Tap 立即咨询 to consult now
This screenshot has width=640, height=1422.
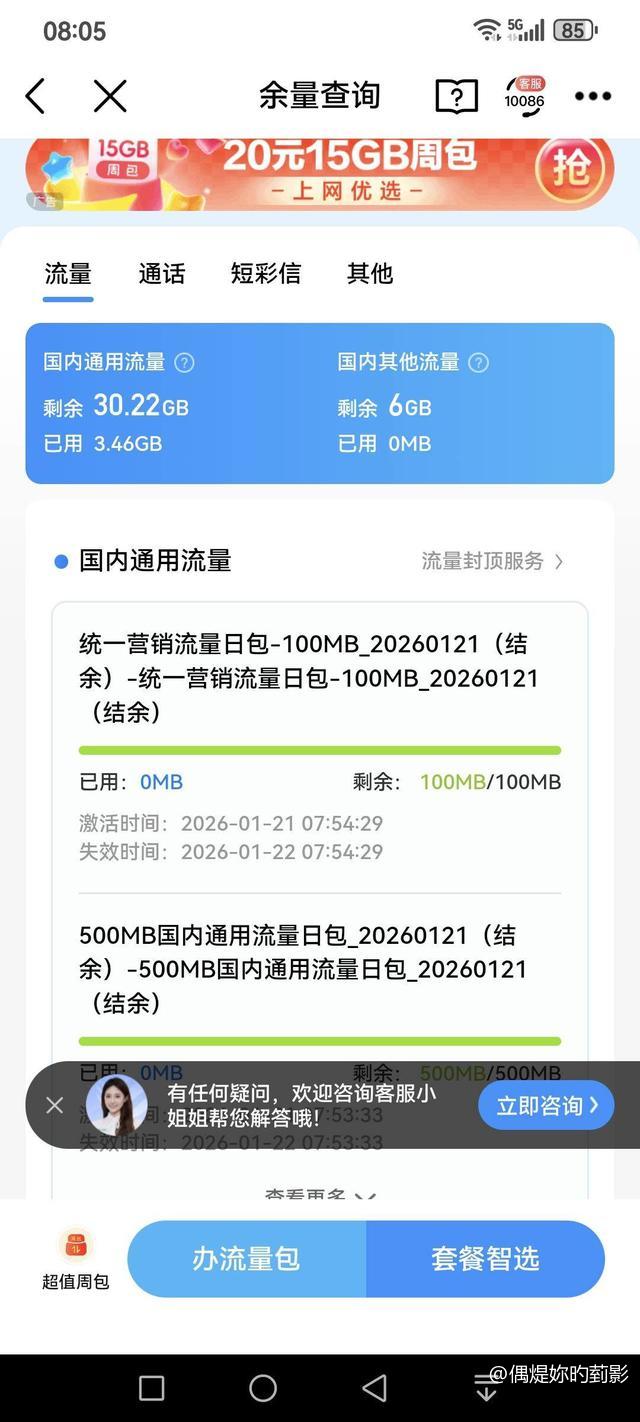pyautogui.click(x=545, y=1105)
